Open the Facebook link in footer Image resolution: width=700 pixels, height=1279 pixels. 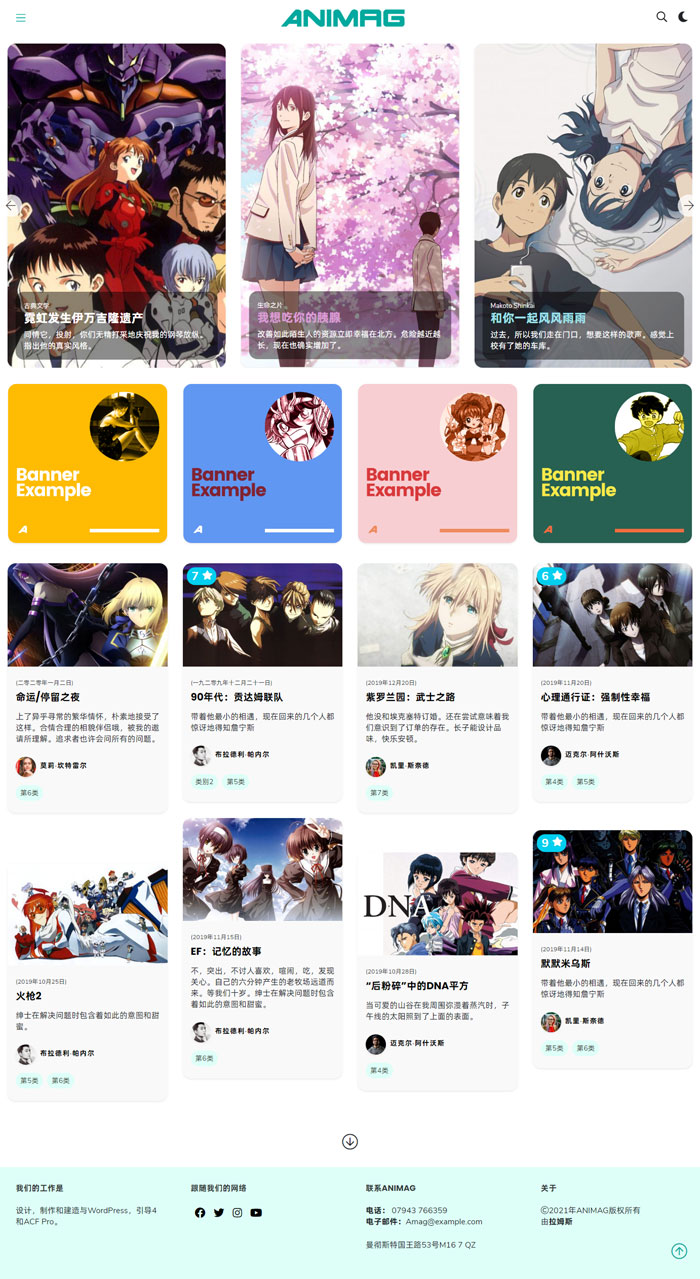(x=200, y=1213)
